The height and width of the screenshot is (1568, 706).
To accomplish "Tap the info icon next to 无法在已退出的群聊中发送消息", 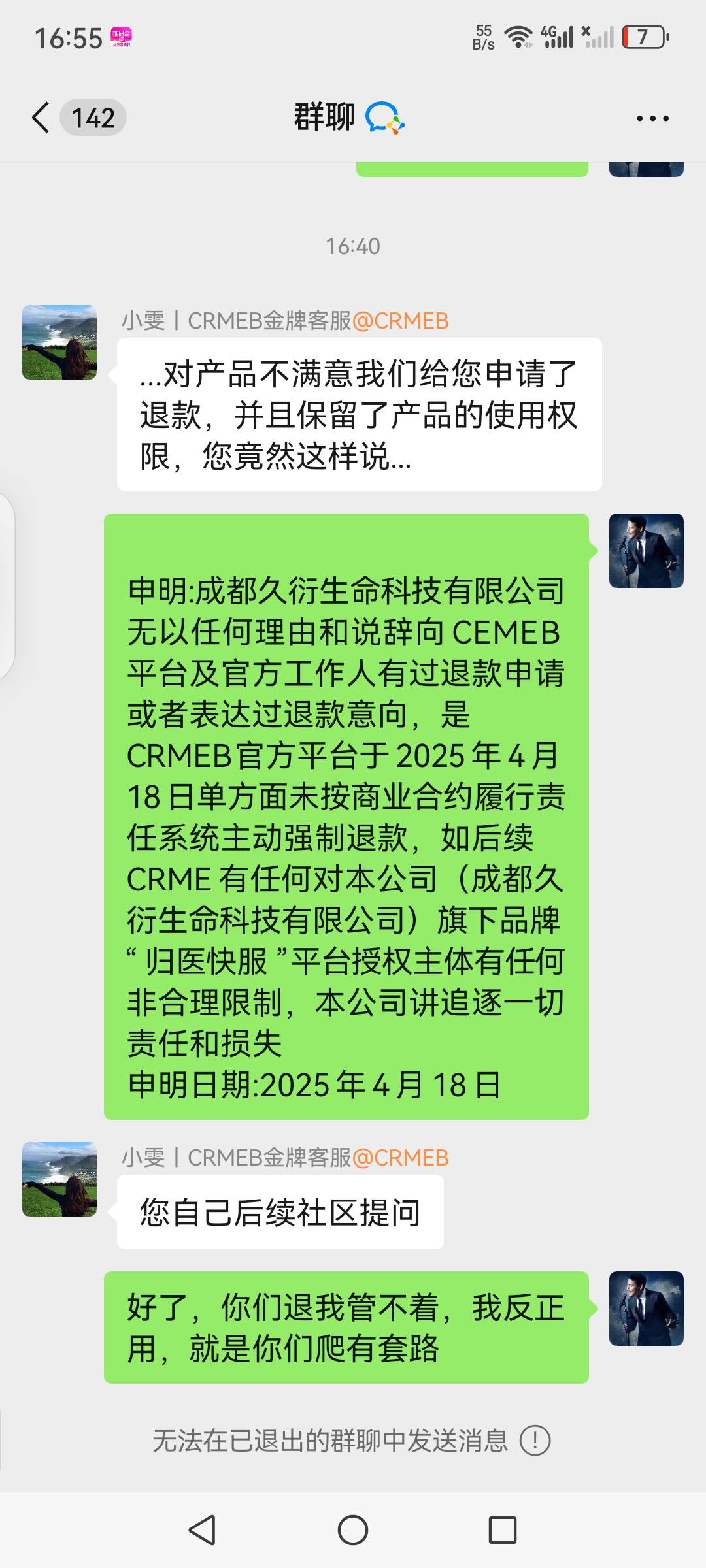I will click(x=535, y=1441).
